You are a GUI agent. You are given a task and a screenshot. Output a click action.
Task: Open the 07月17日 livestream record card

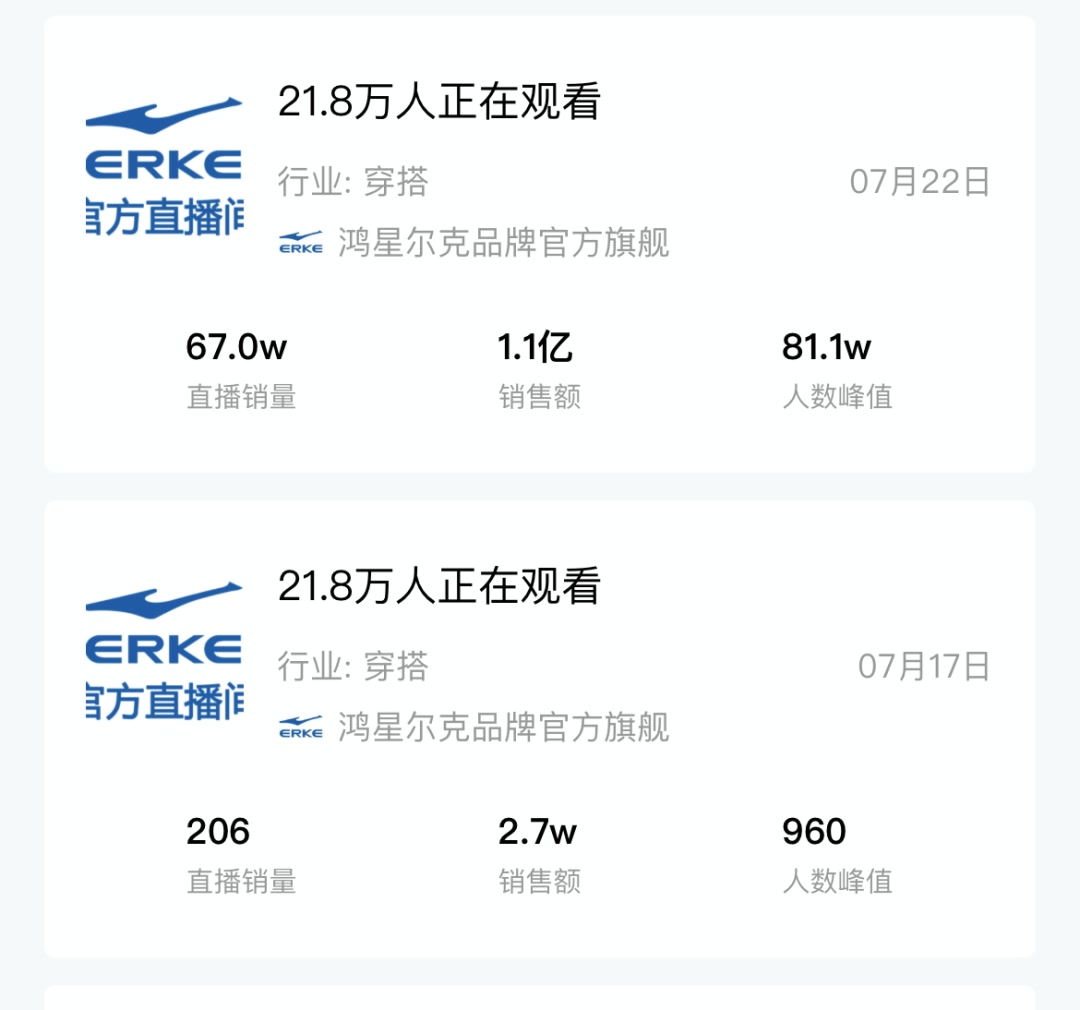click(540, 728)
